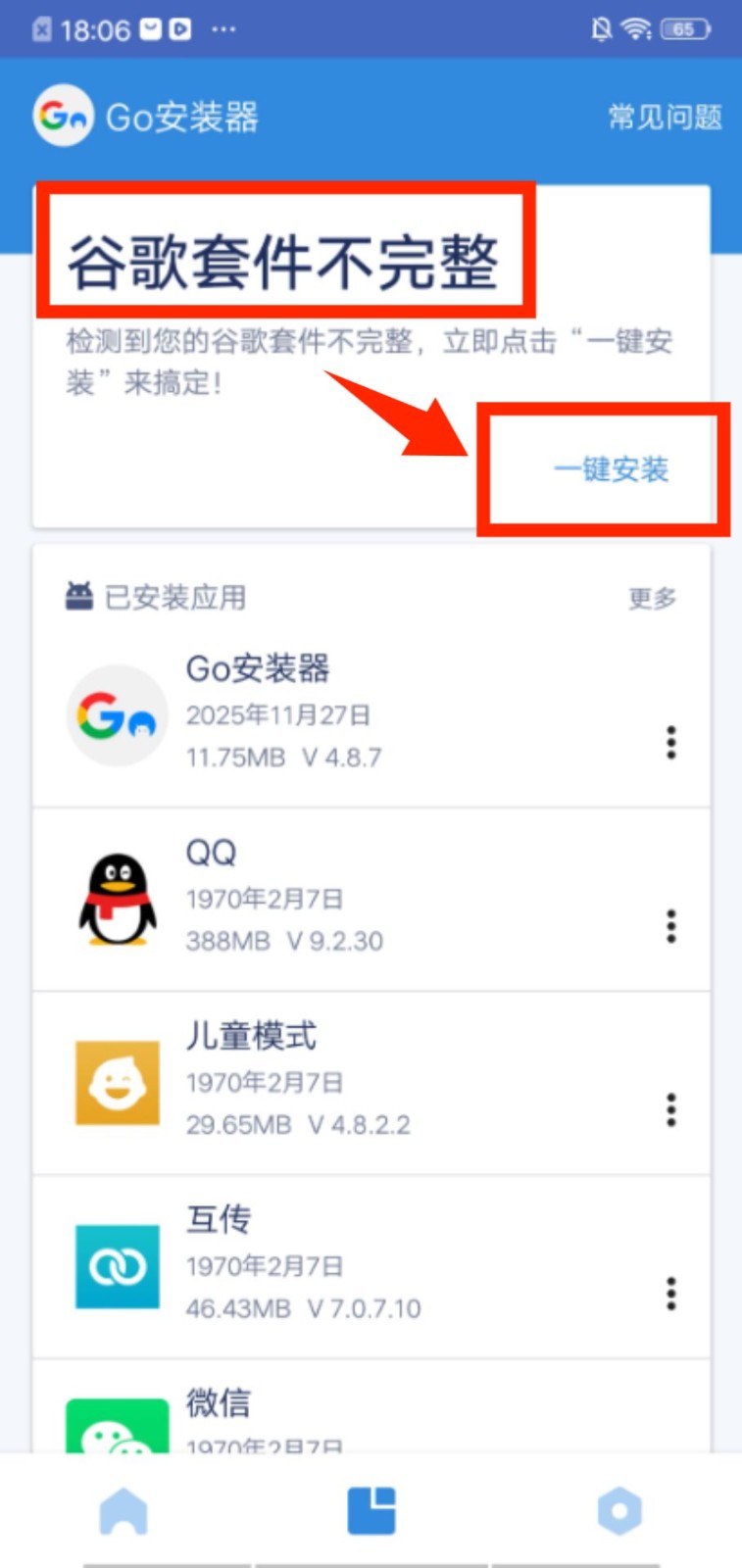Open 常见问题 help link
The image size is (742, 1568).
pos(664,118)
